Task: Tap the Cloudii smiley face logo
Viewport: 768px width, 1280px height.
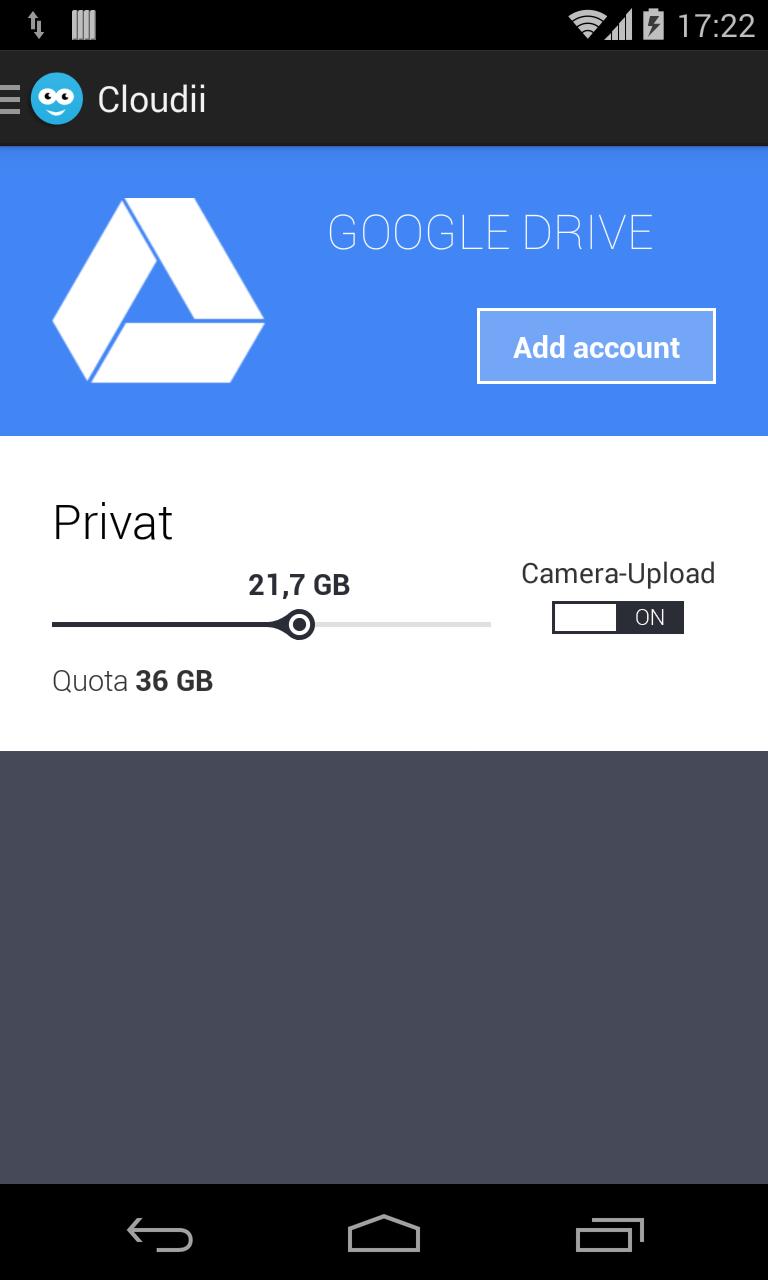Action: [56, 98]
